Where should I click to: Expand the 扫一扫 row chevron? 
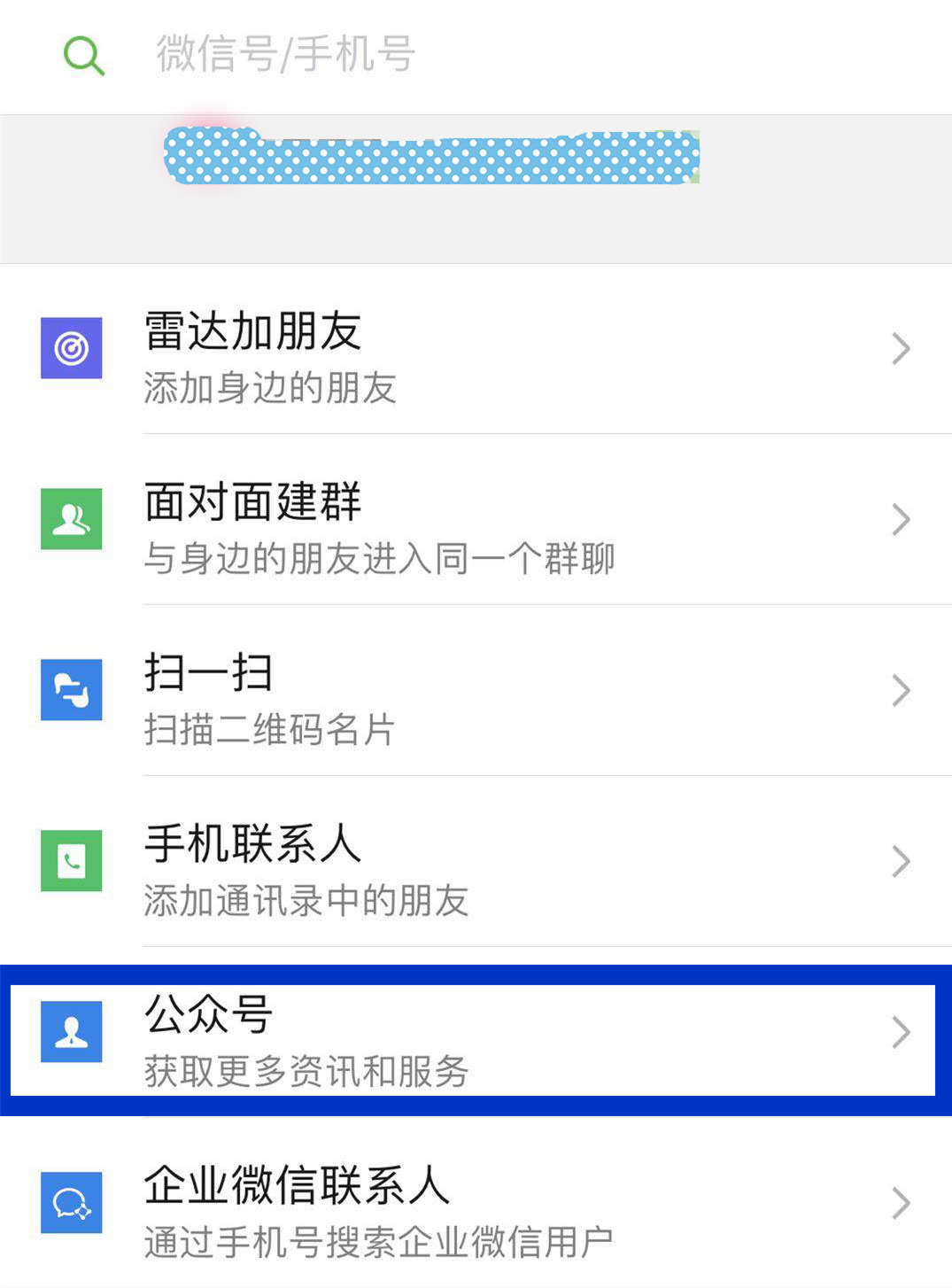(902, 690)
